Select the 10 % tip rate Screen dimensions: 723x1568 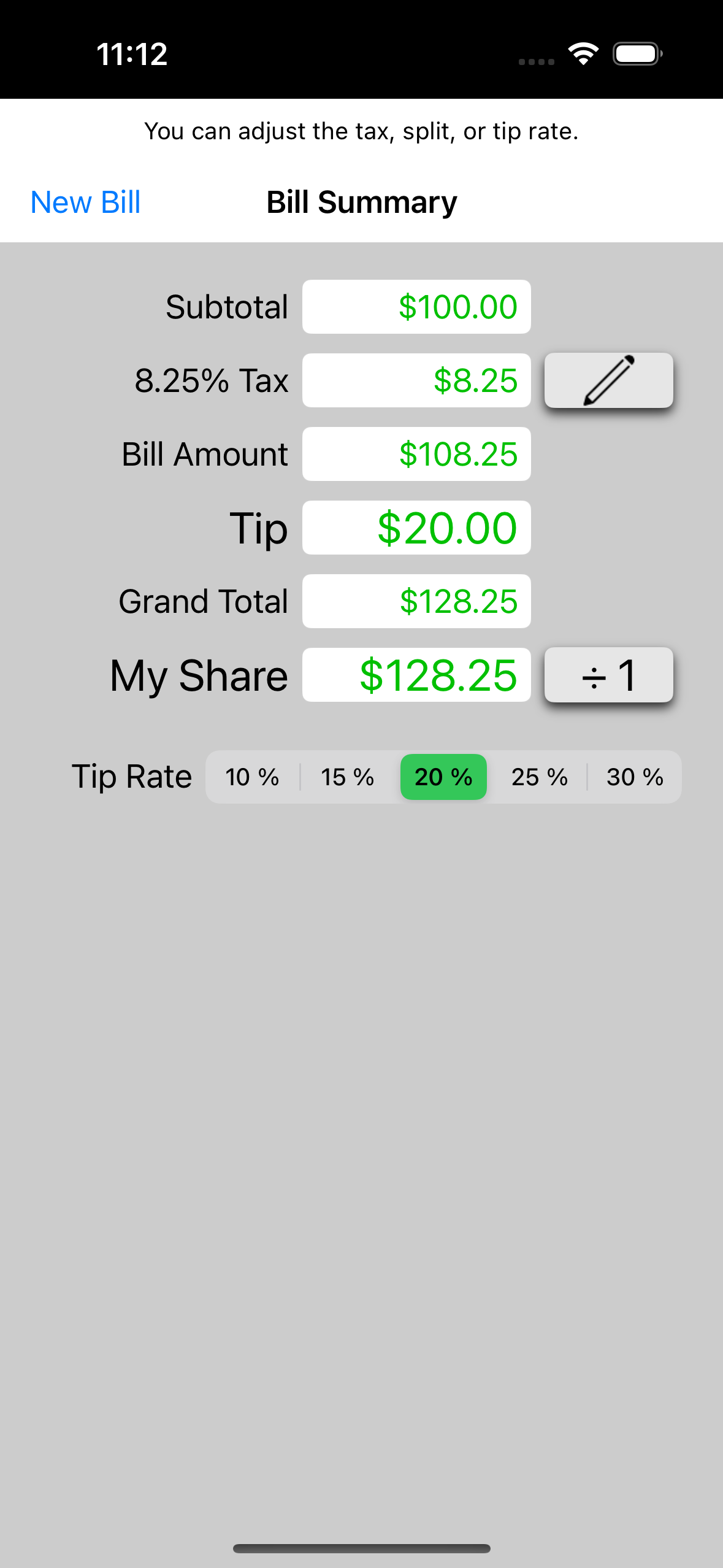tap(252, 777)
